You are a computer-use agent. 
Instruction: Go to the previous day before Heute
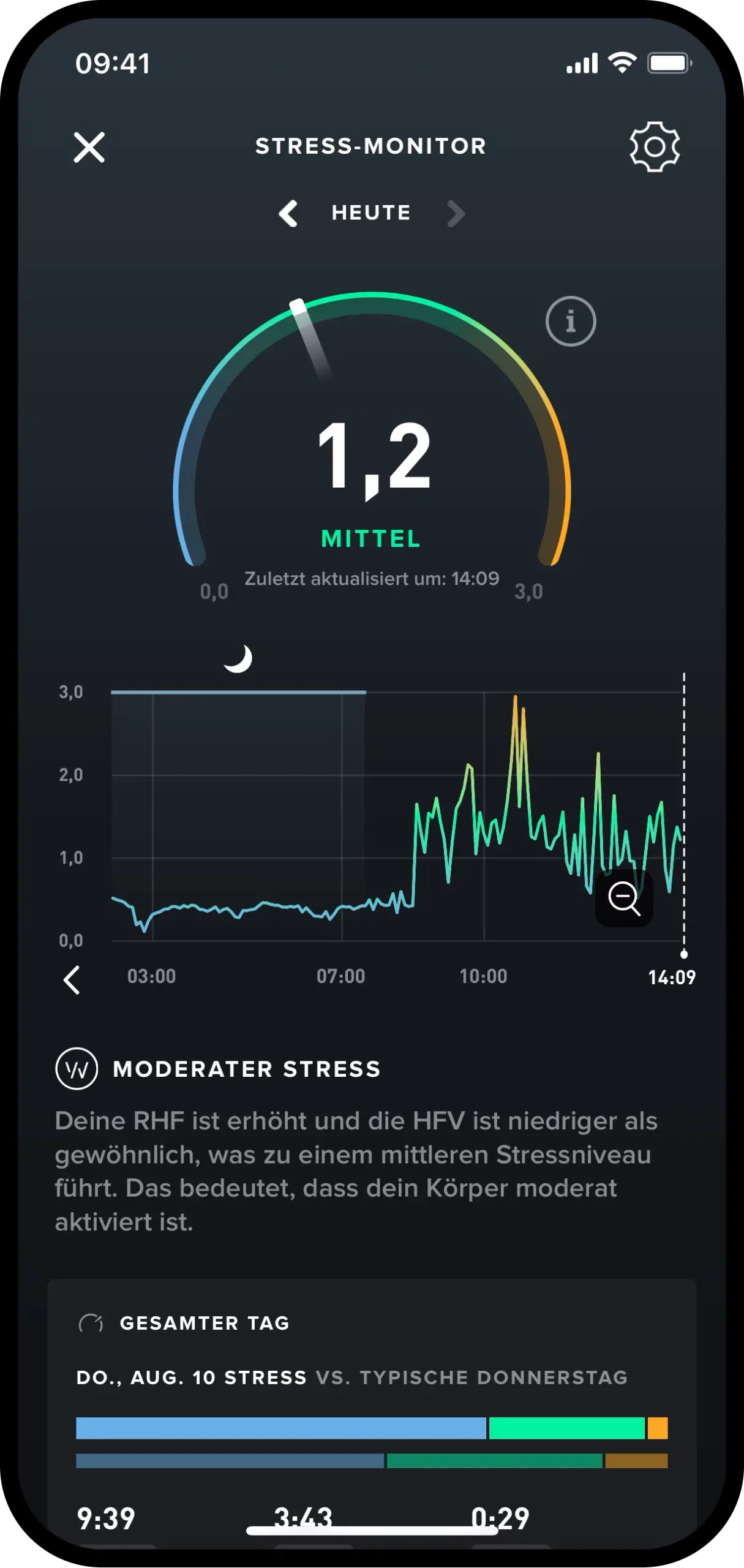288,213
